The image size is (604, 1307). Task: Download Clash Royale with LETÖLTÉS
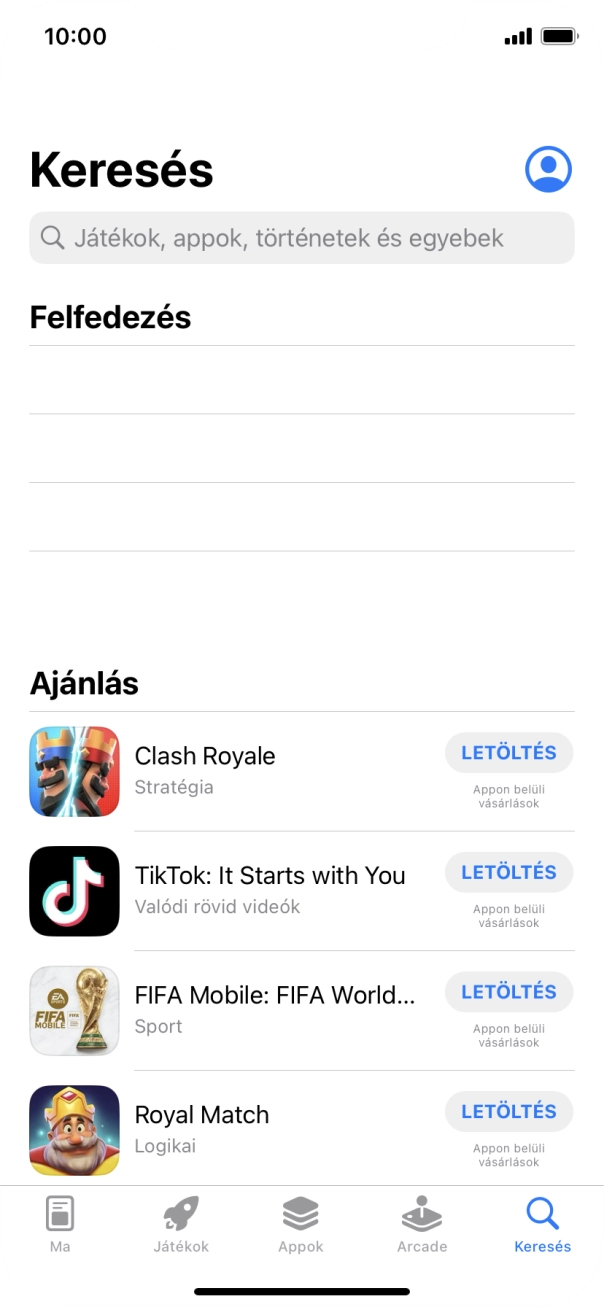[x=509, y=753]
